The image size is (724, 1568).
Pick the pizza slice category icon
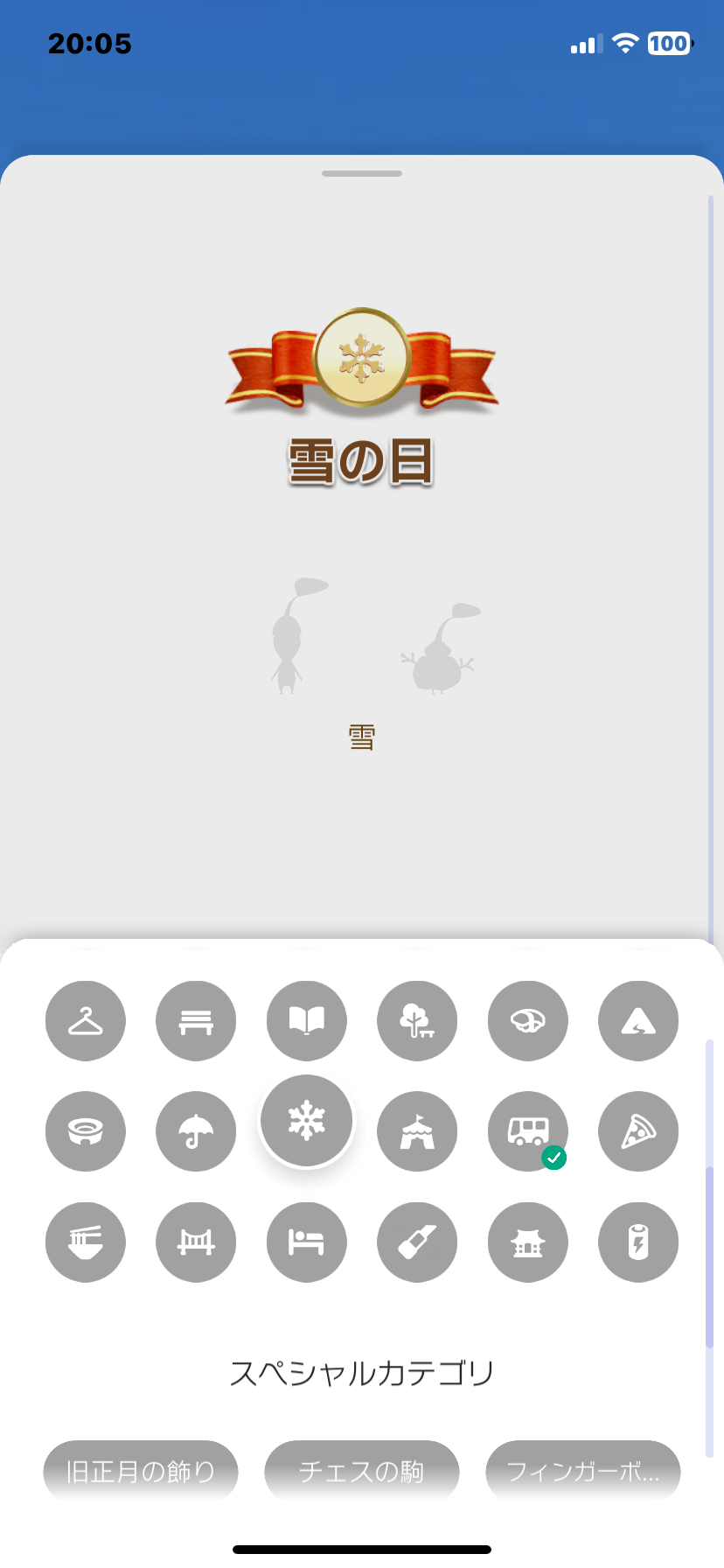pyautogui.click(x=638, y=1131)
